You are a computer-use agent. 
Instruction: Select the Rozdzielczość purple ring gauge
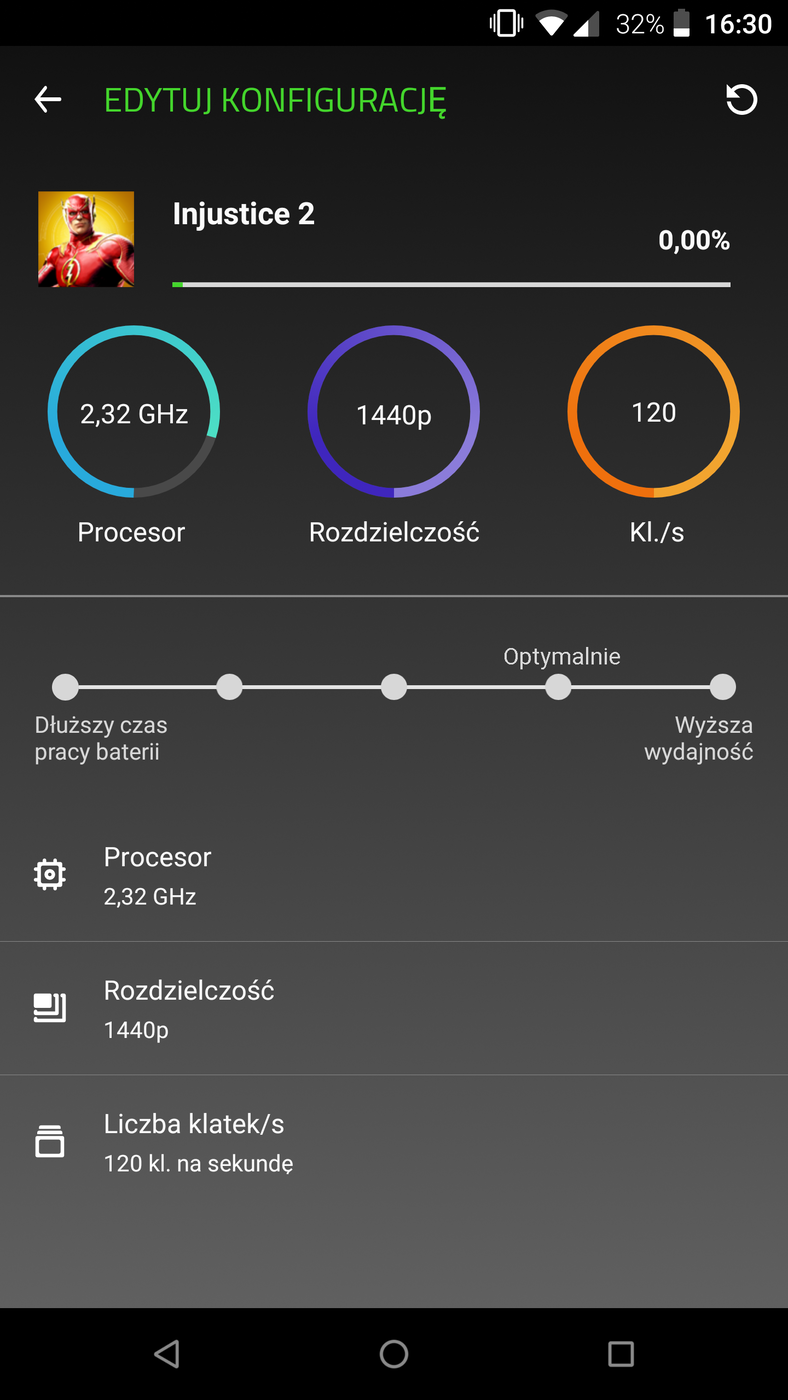[x=393, y=412]
